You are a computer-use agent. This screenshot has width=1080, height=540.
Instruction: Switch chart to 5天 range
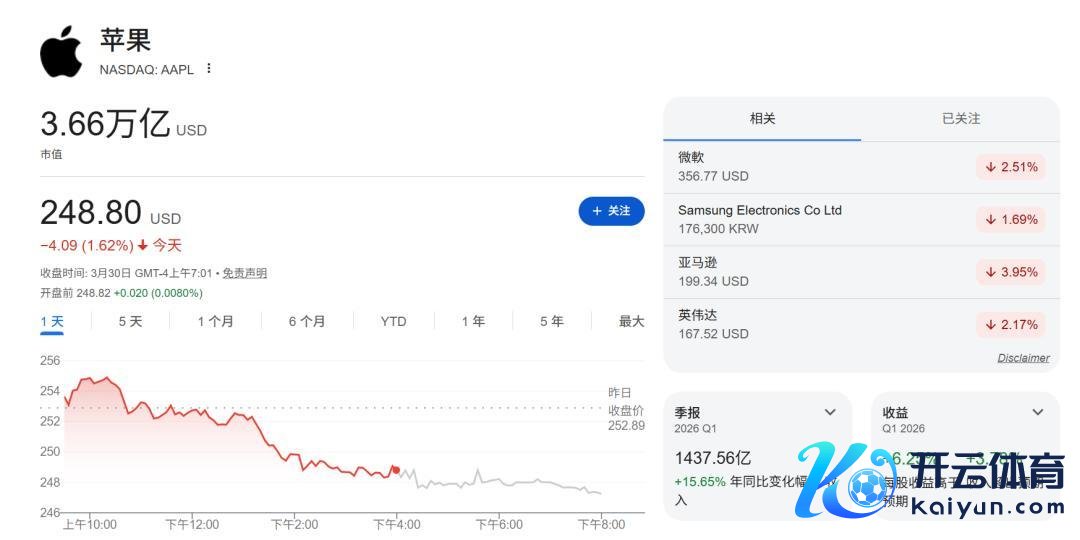130,321
